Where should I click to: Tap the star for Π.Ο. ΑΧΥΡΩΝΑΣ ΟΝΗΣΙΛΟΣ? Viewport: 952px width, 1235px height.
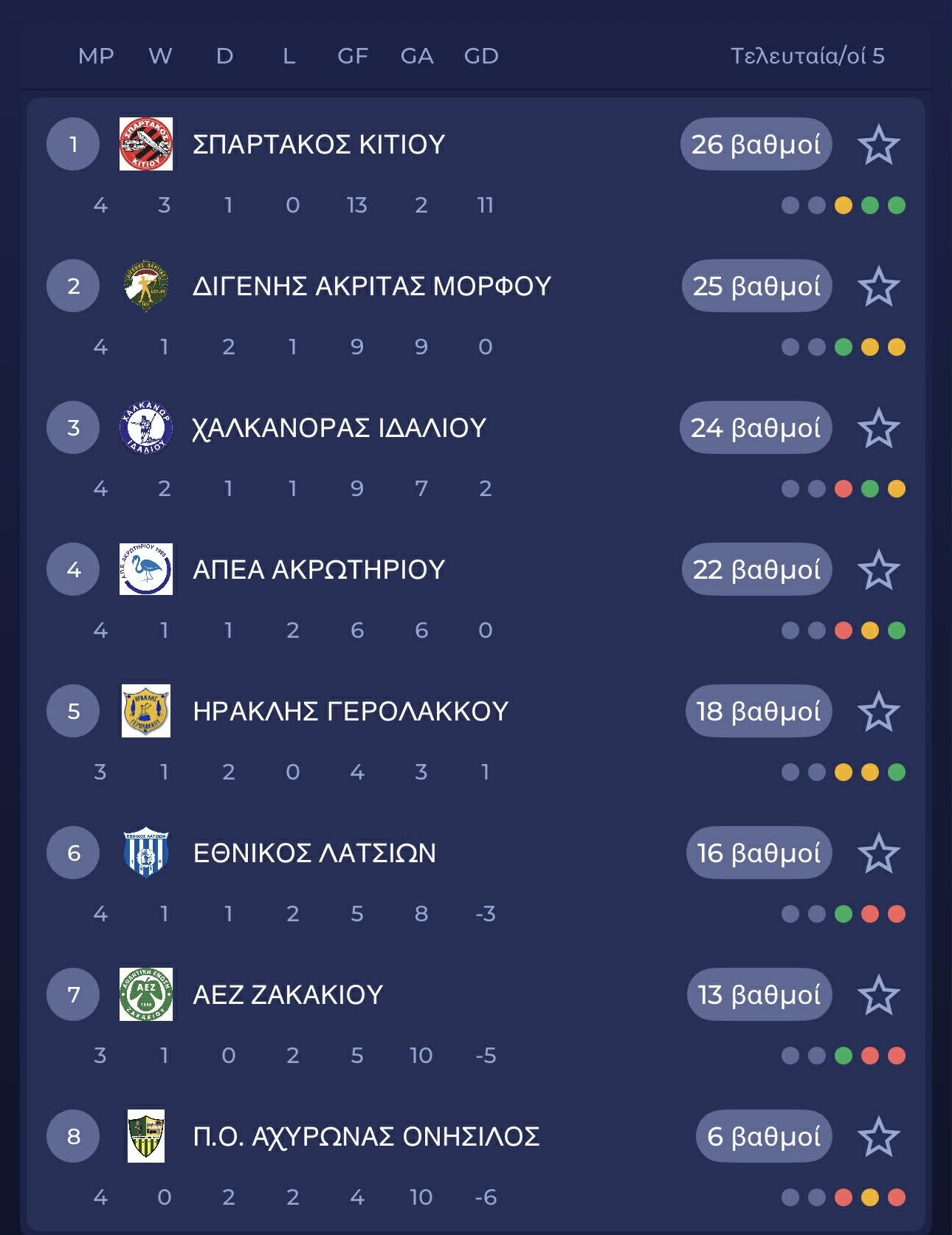pos(878,1137)
